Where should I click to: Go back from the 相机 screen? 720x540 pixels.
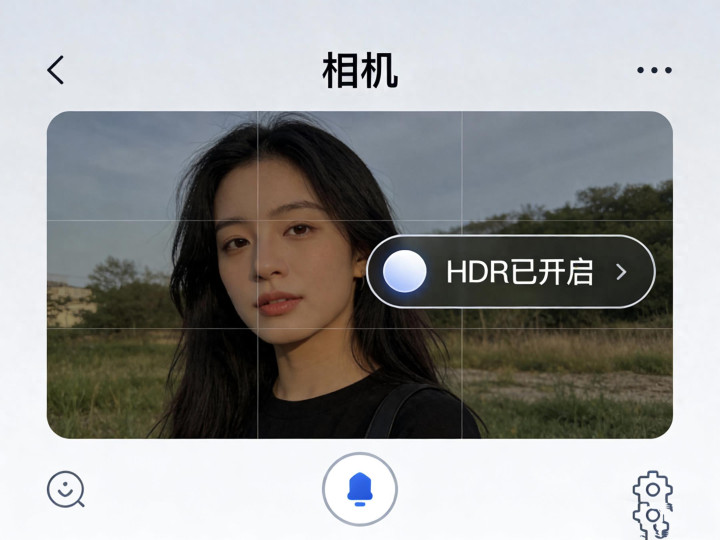56,70
